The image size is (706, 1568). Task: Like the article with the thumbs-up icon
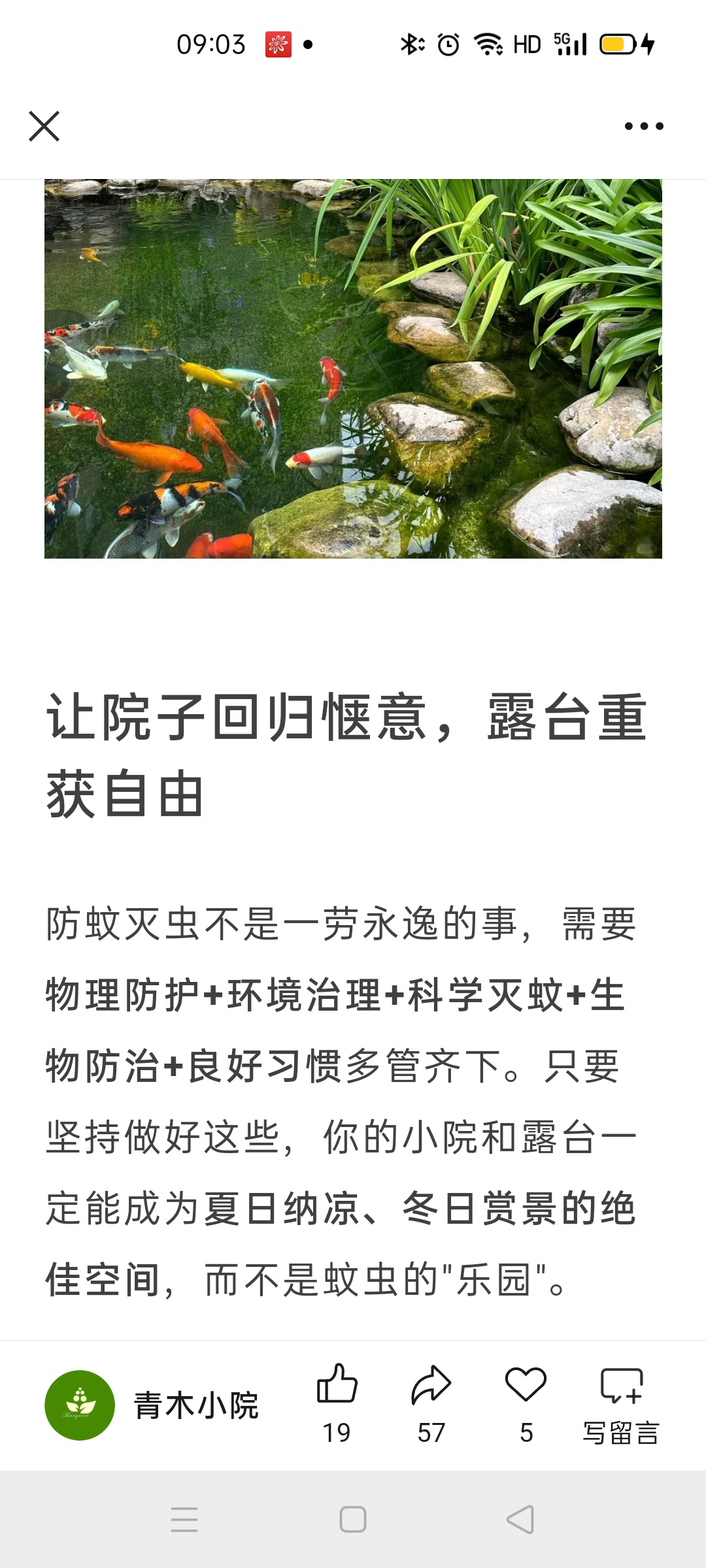click(337, 1403)
